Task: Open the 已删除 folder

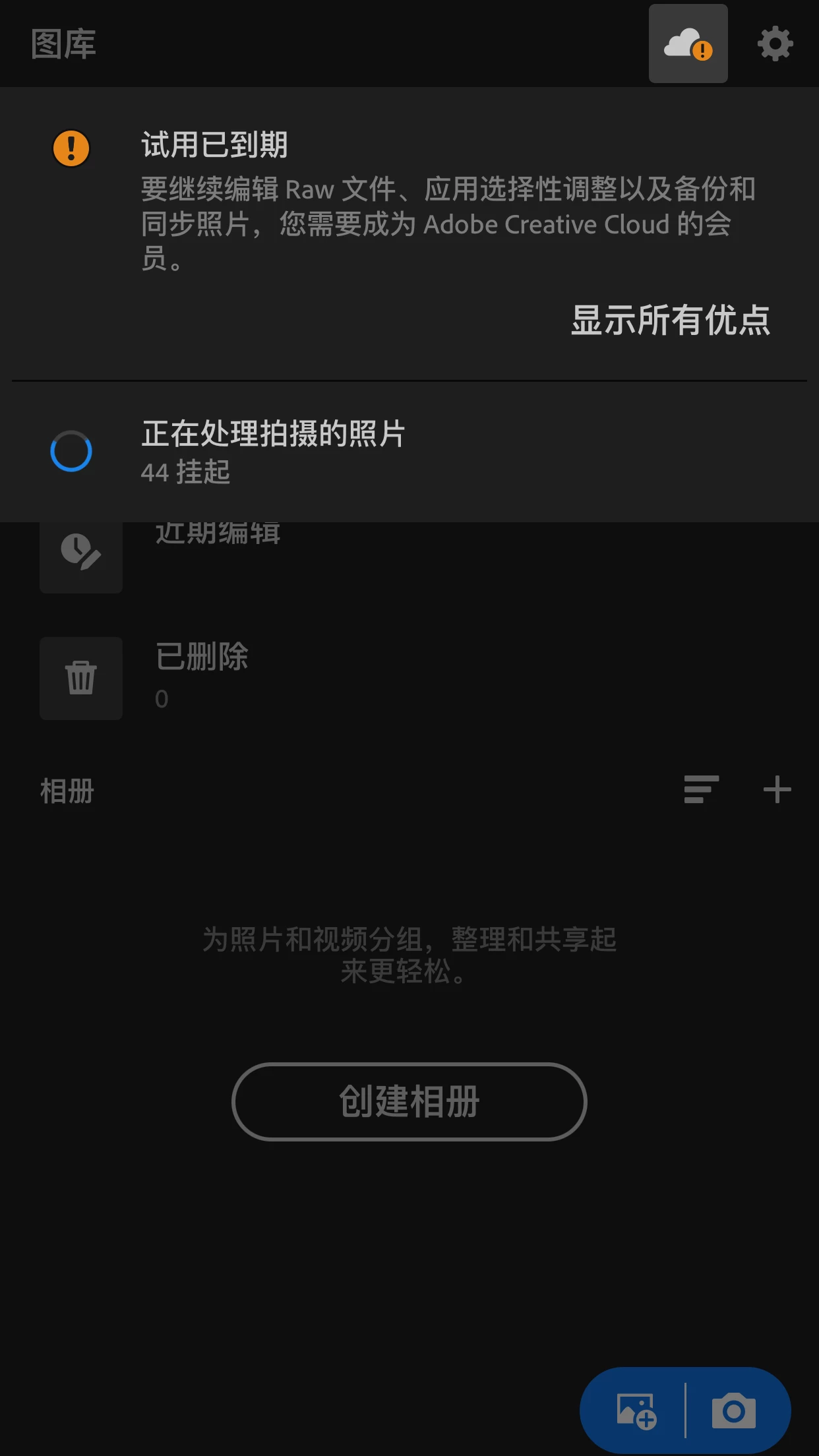Action: point(201,677)
